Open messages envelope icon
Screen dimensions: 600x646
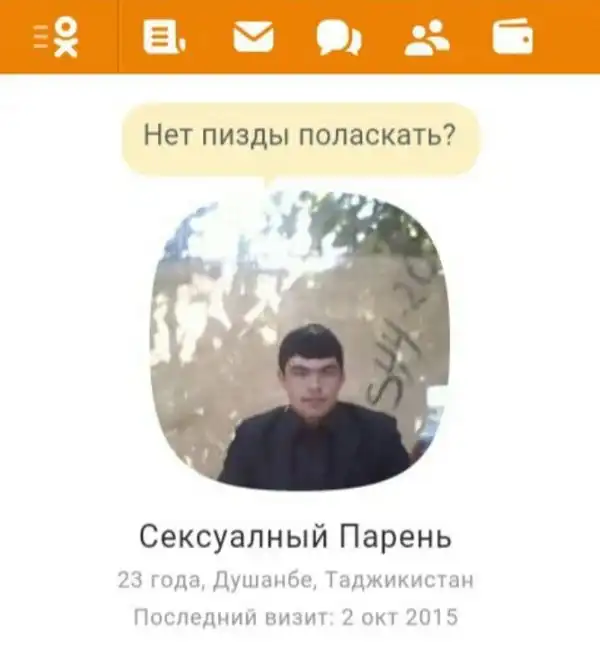pyautogui.click(x=253, y=37)
